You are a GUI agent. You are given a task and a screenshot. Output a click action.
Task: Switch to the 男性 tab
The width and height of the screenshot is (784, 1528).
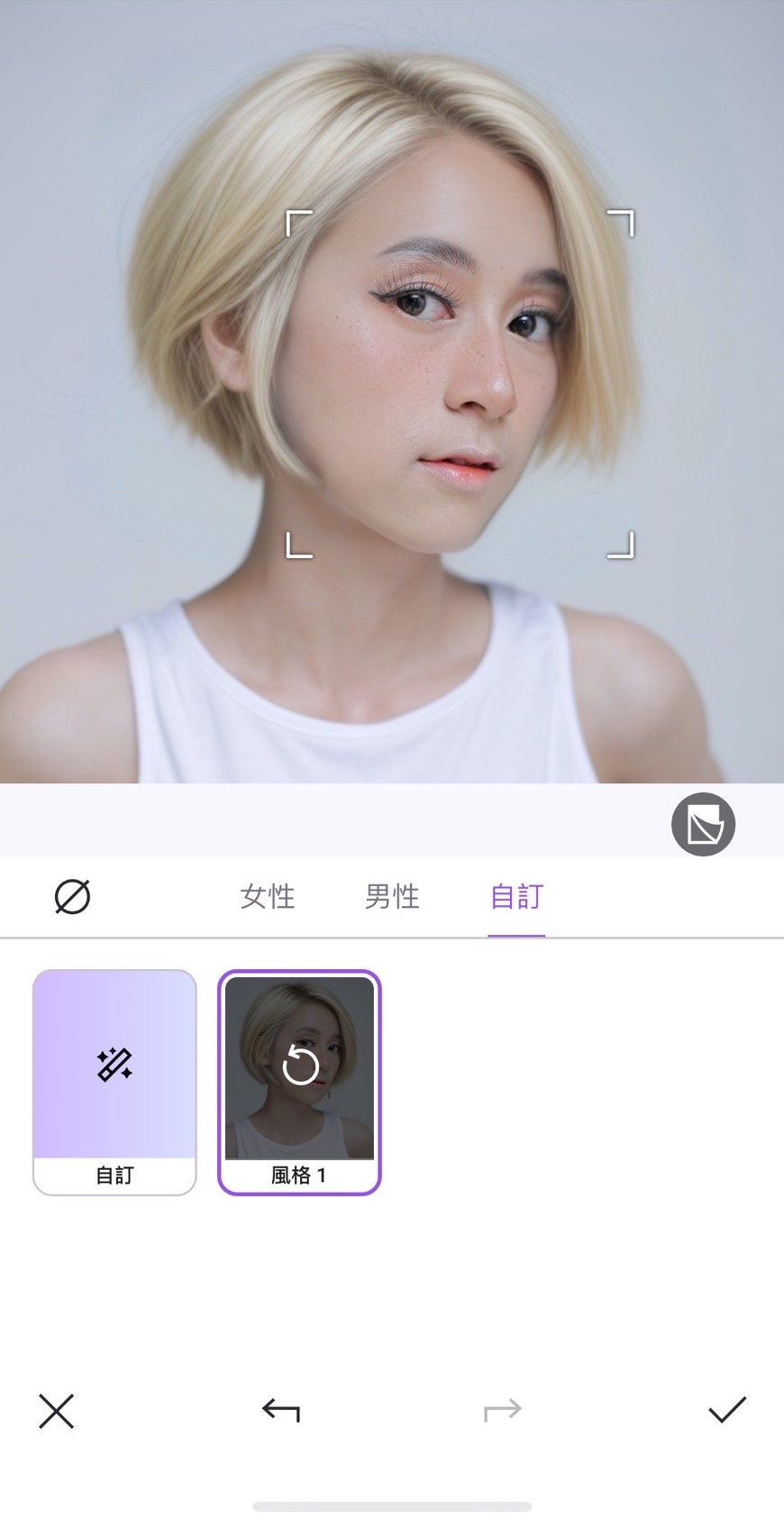click(x=392, y=897)
